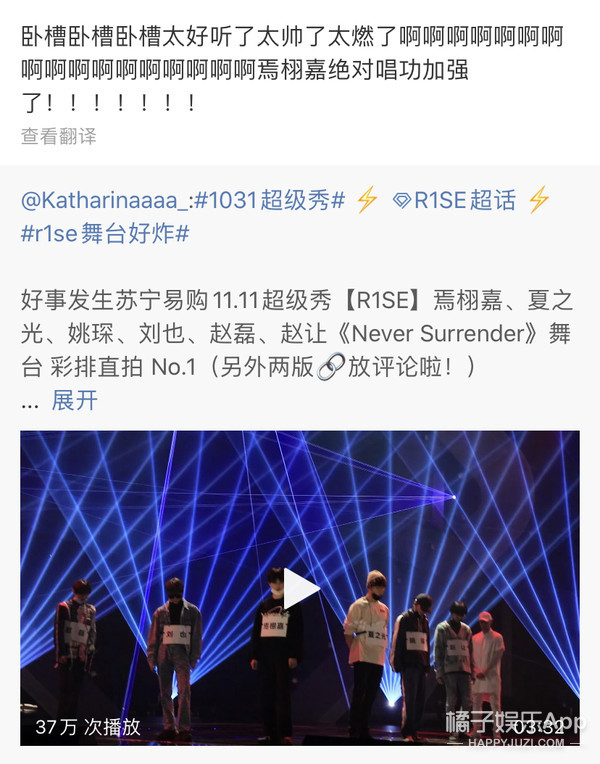
Task: Open the #r1se舞台好炸# hashtag
Action: [105, 234]
